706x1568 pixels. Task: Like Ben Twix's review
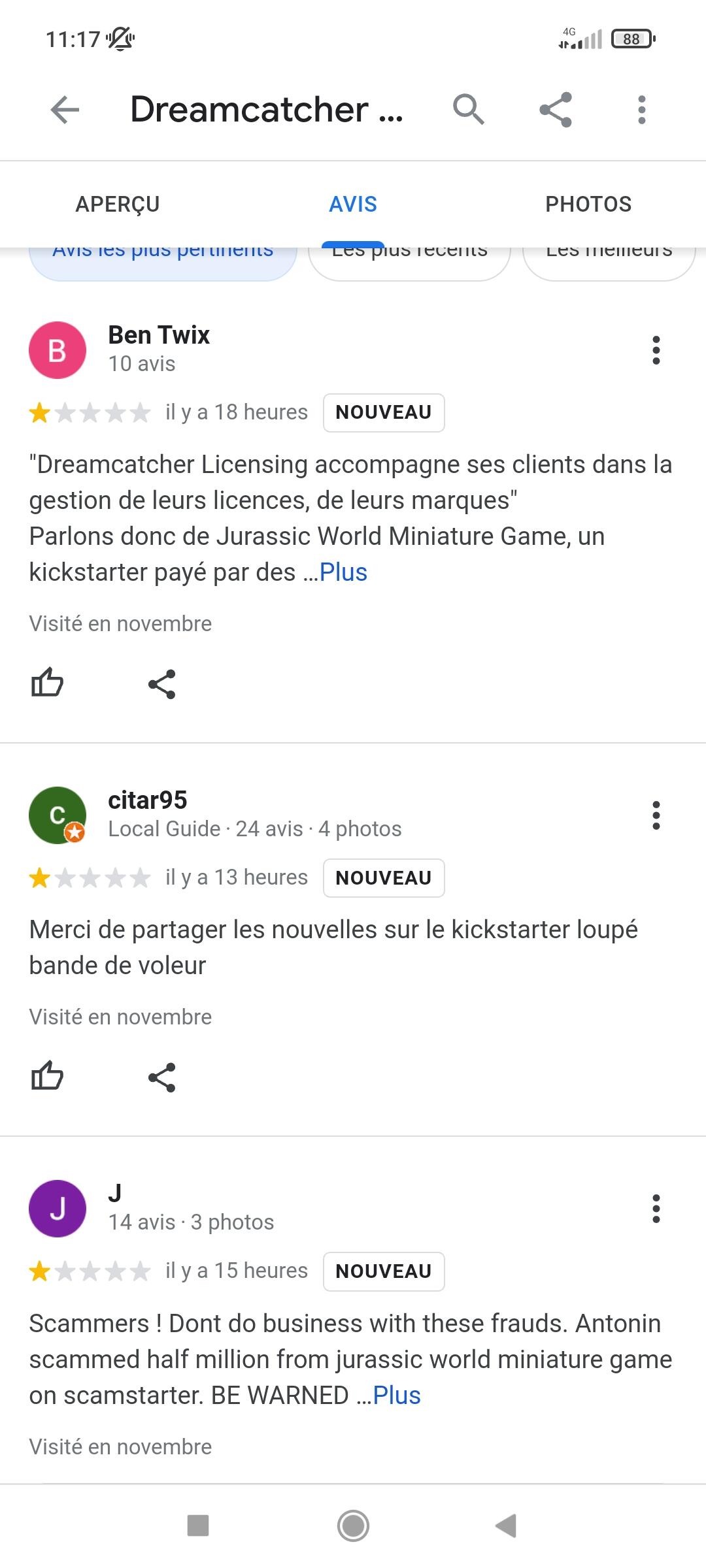[47, 683]
